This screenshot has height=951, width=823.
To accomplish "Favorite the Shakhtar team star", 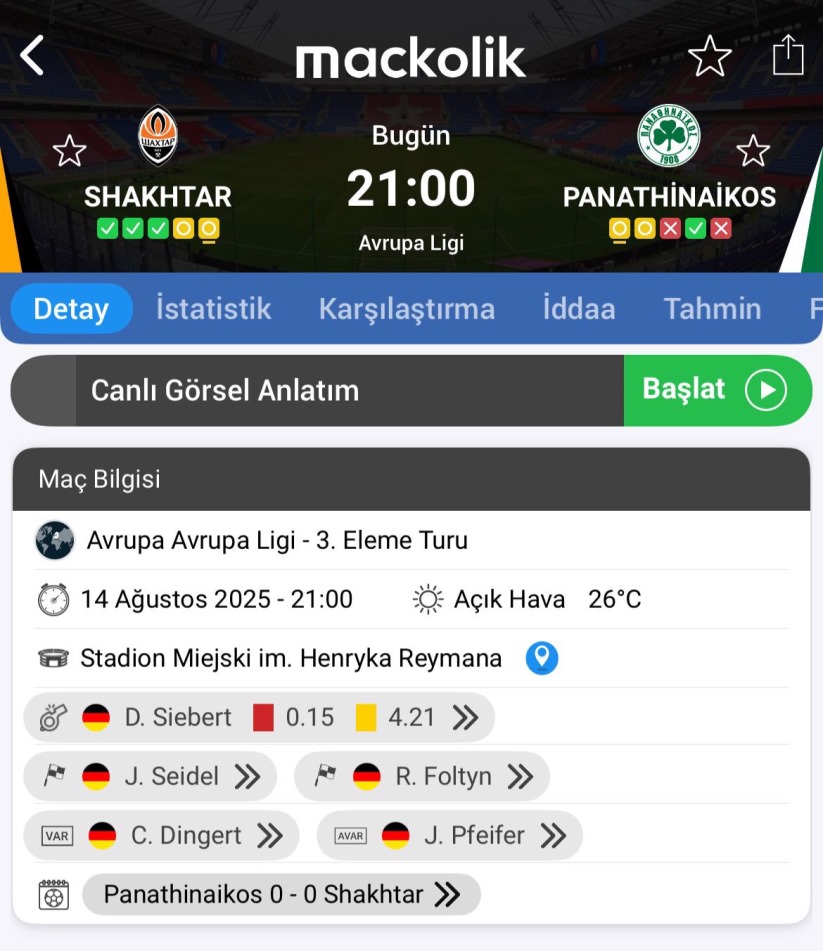I will point(69,151).
